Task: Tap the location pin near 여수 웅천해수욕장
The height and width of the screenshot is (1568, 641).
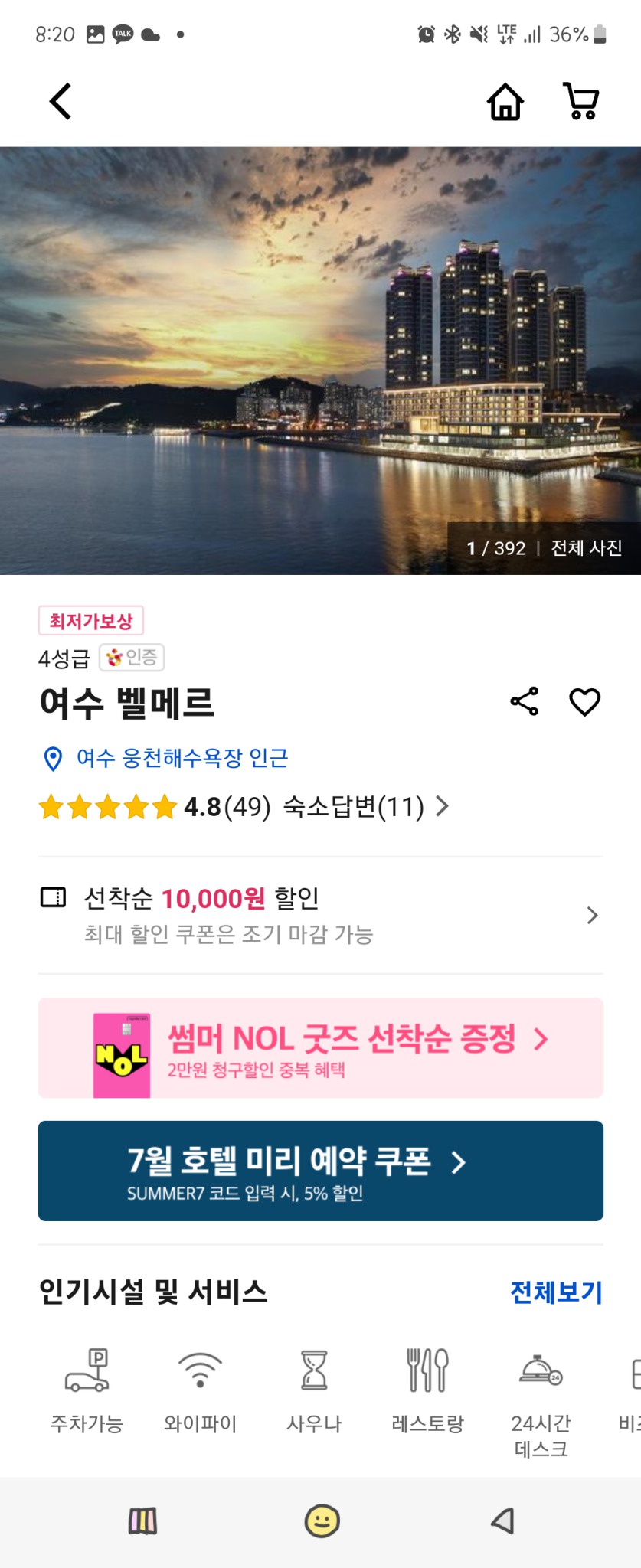Action: 49,759
